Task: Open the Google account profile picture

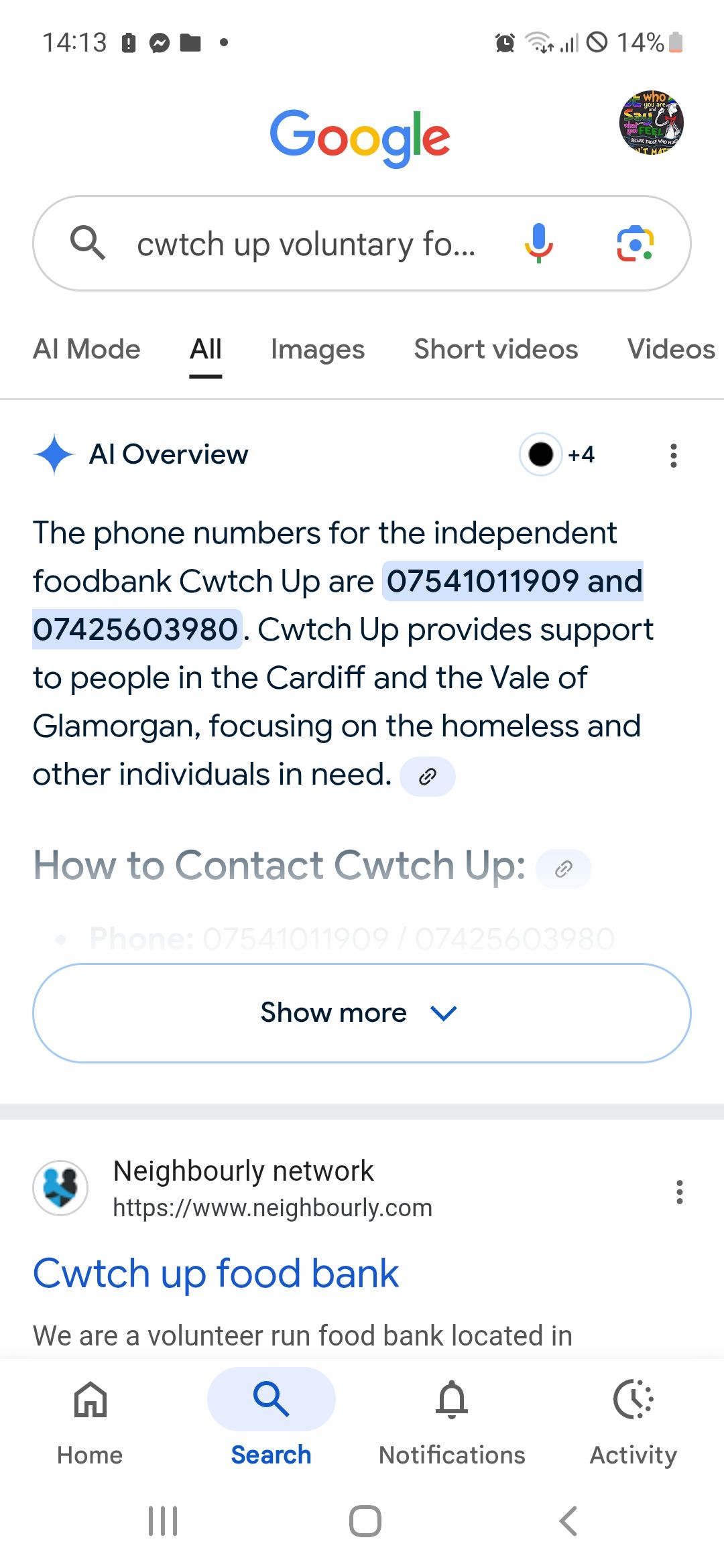Action: click(651, 123)
